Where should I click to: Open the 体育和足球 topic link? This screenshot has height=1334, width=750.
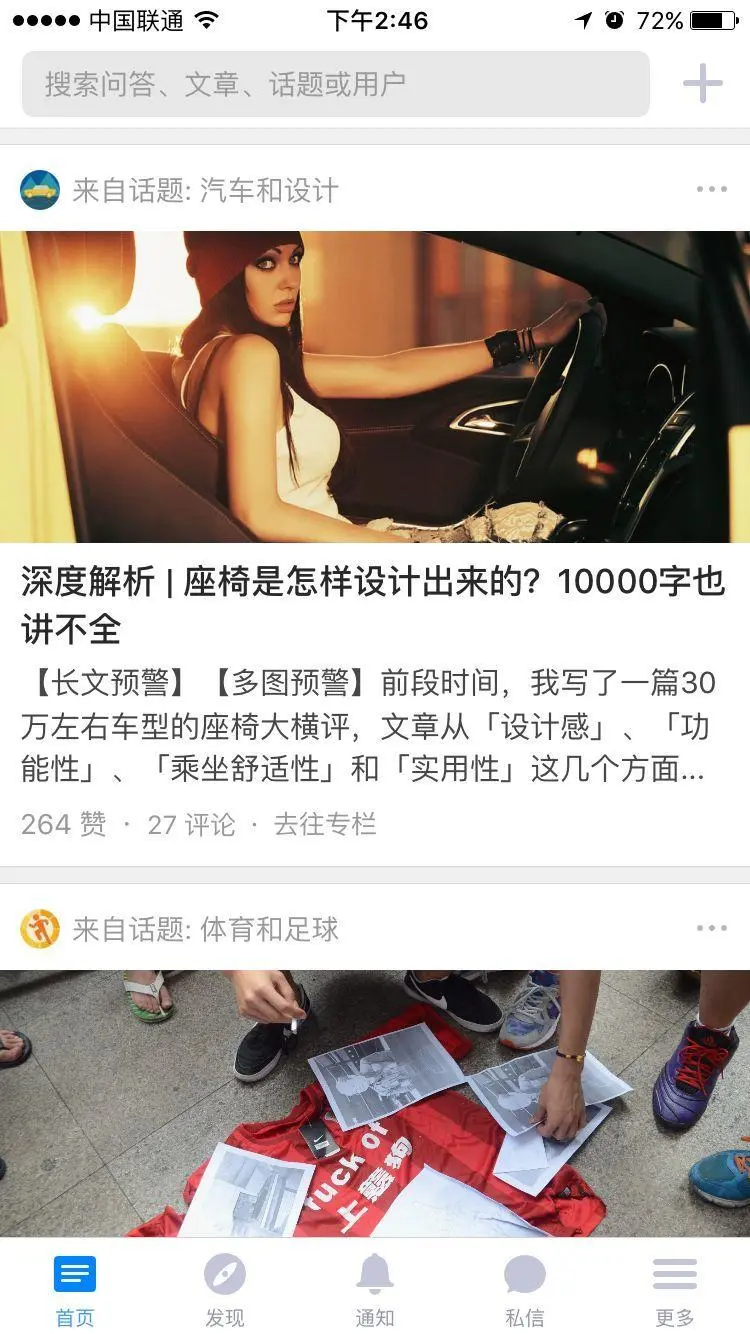pyautogui.click(x=268, y=929)
